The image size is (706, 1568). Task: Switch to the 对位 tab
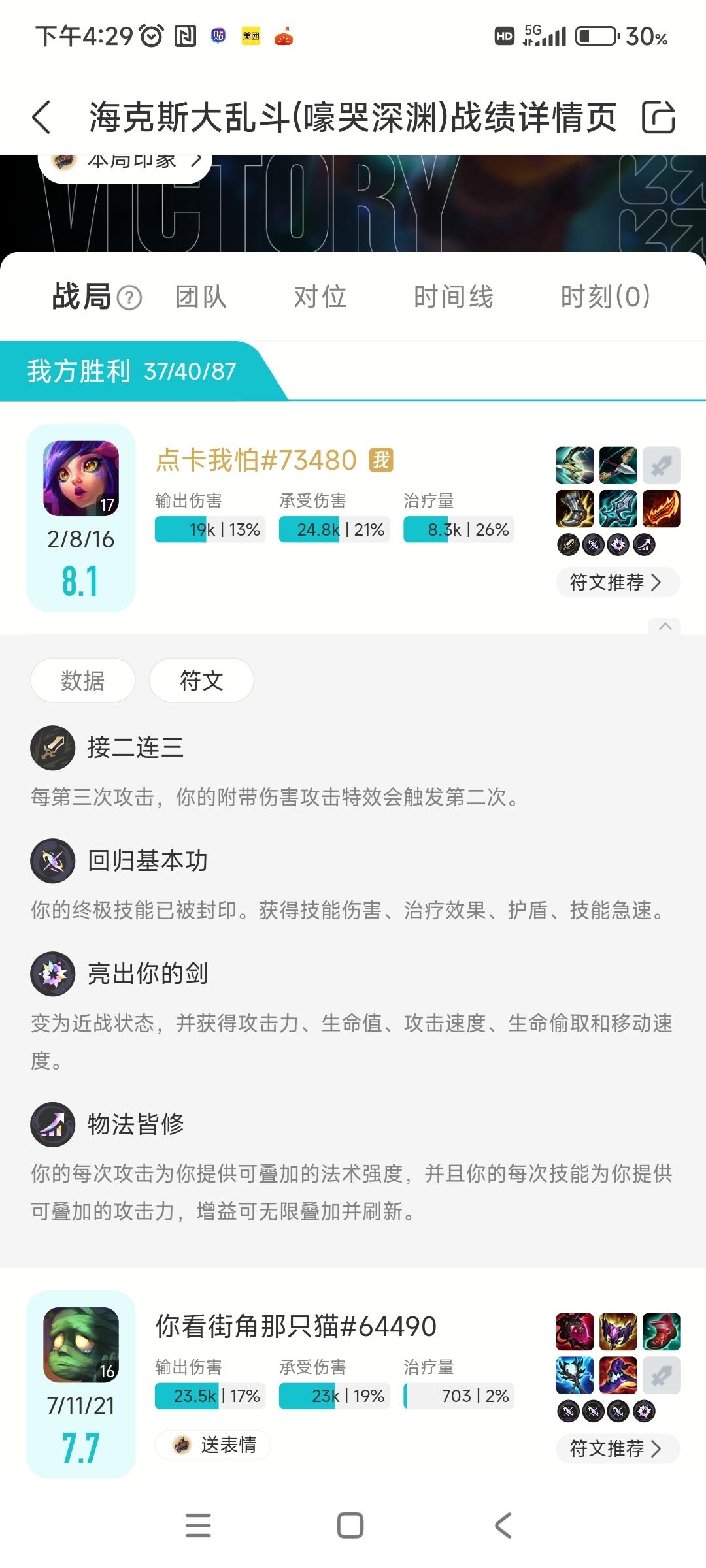click(320, 297)
